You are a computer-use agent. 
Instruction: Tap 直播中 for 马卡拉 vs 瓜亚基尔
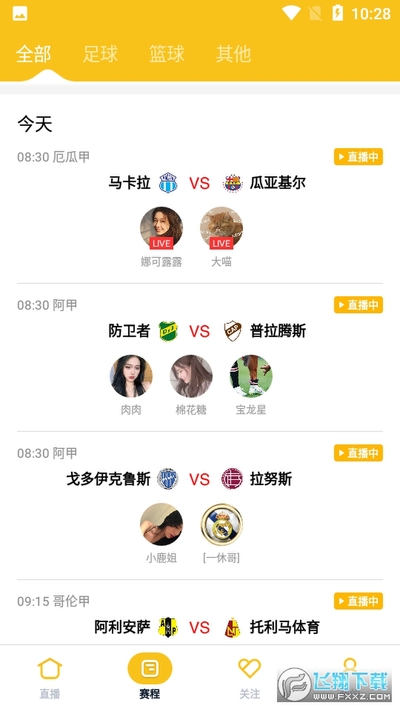point(358,157)
